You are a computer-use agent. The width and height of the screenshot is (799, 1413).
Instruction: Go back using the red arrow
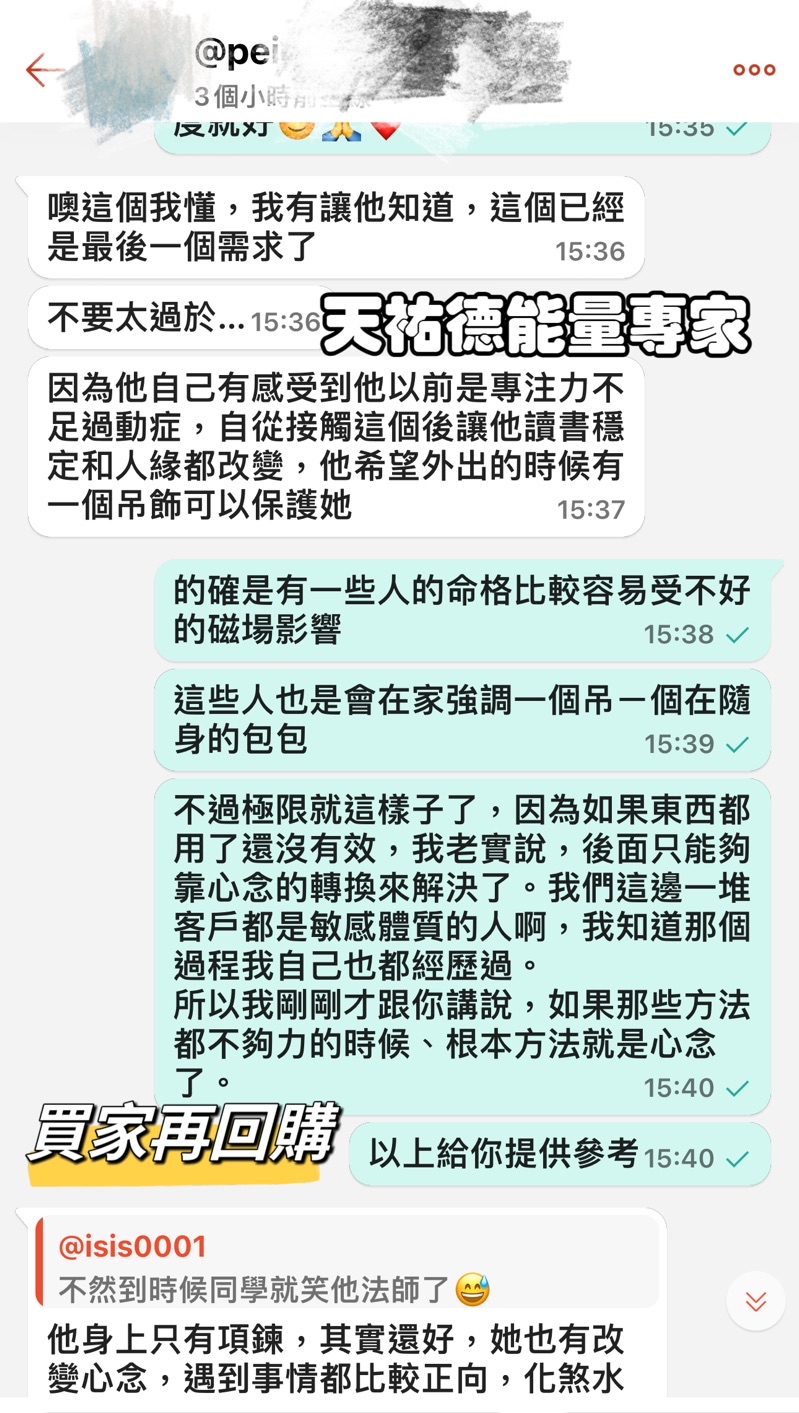point(42,70)
